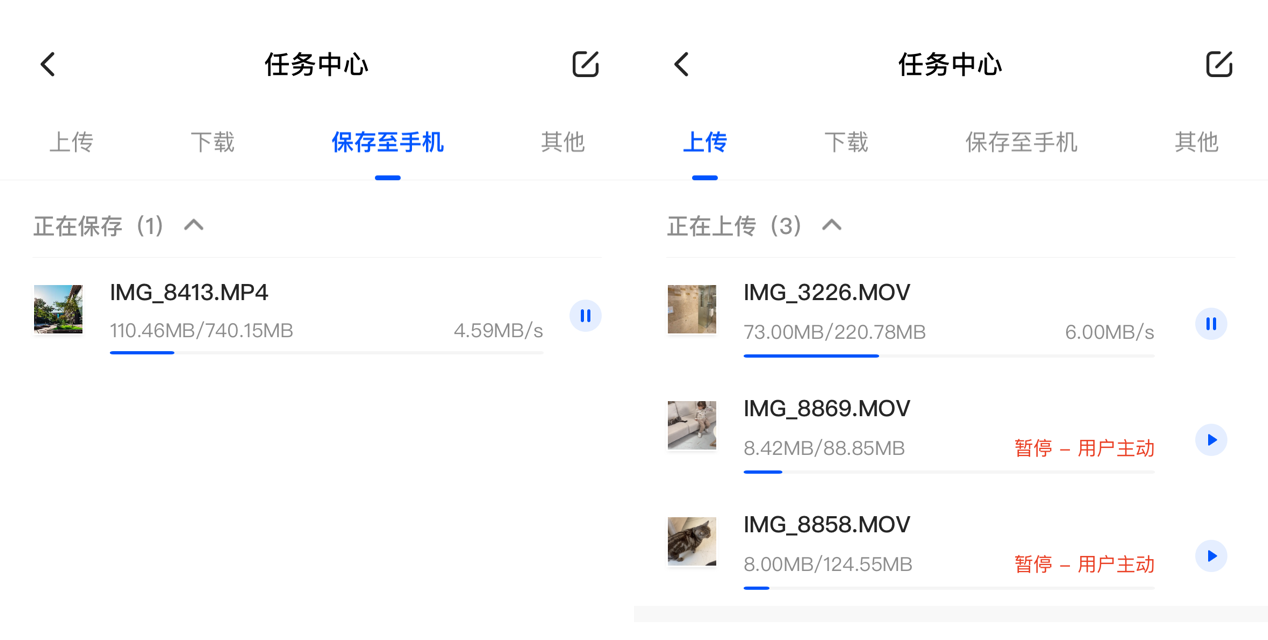Resume uploading IMG_8858.MOV
Image resolution: width=1268 pixels, height=640 pixels.
pos(1210,556)
